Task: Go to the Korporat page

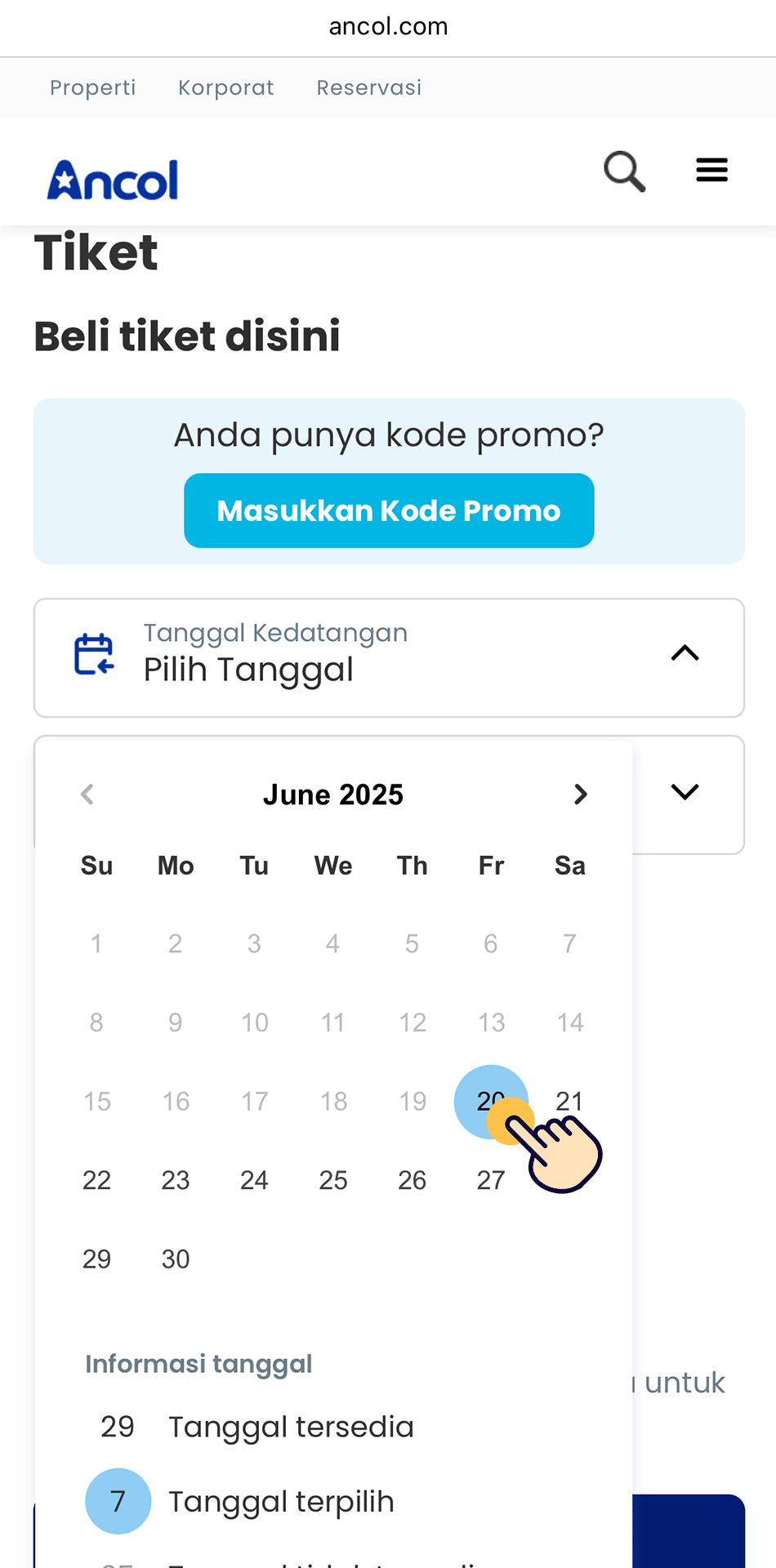Action: click(225, 87)
